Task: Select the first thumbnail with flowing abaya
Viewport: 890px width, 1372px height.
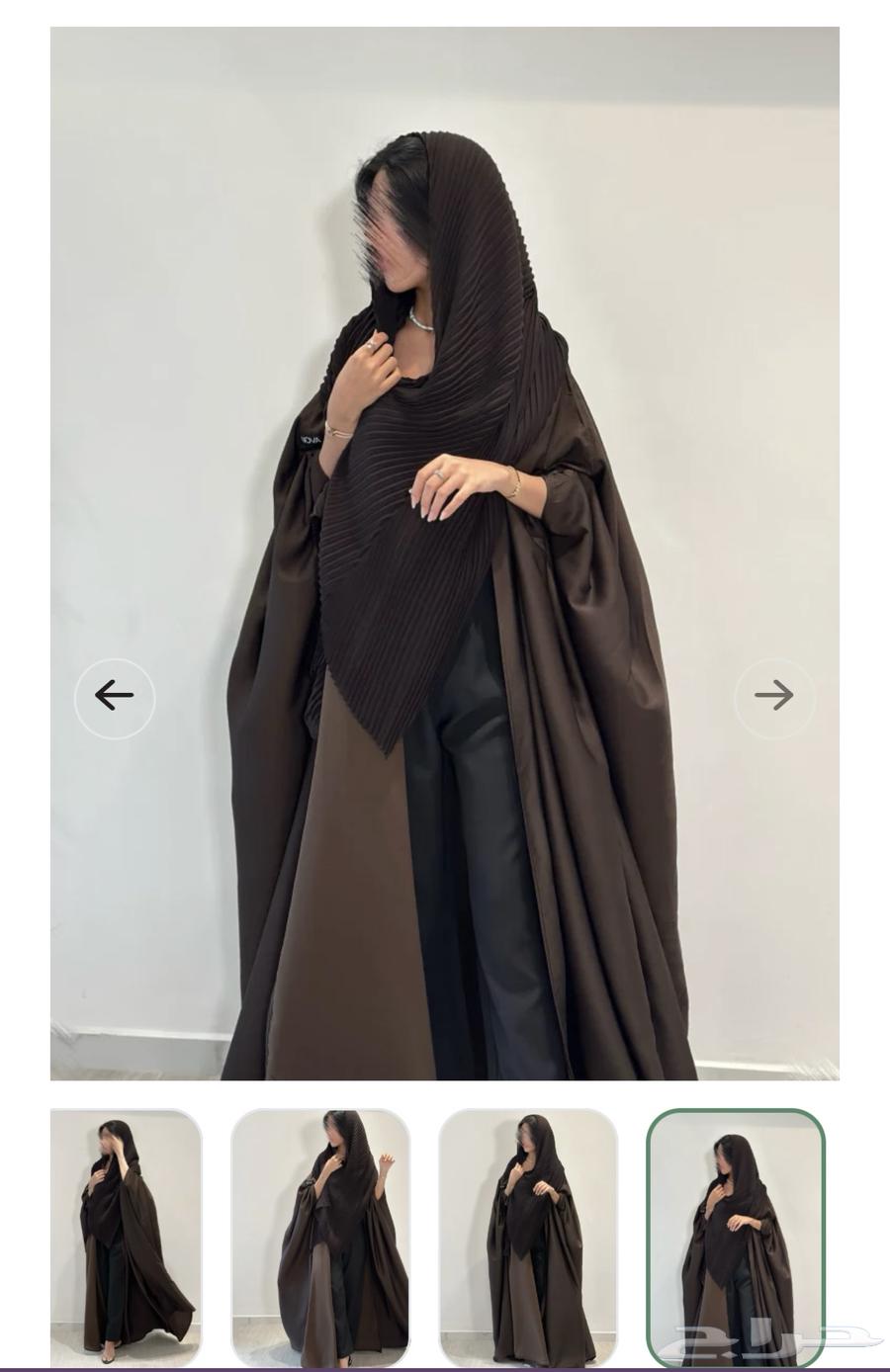Action: tap(126, 1238)
